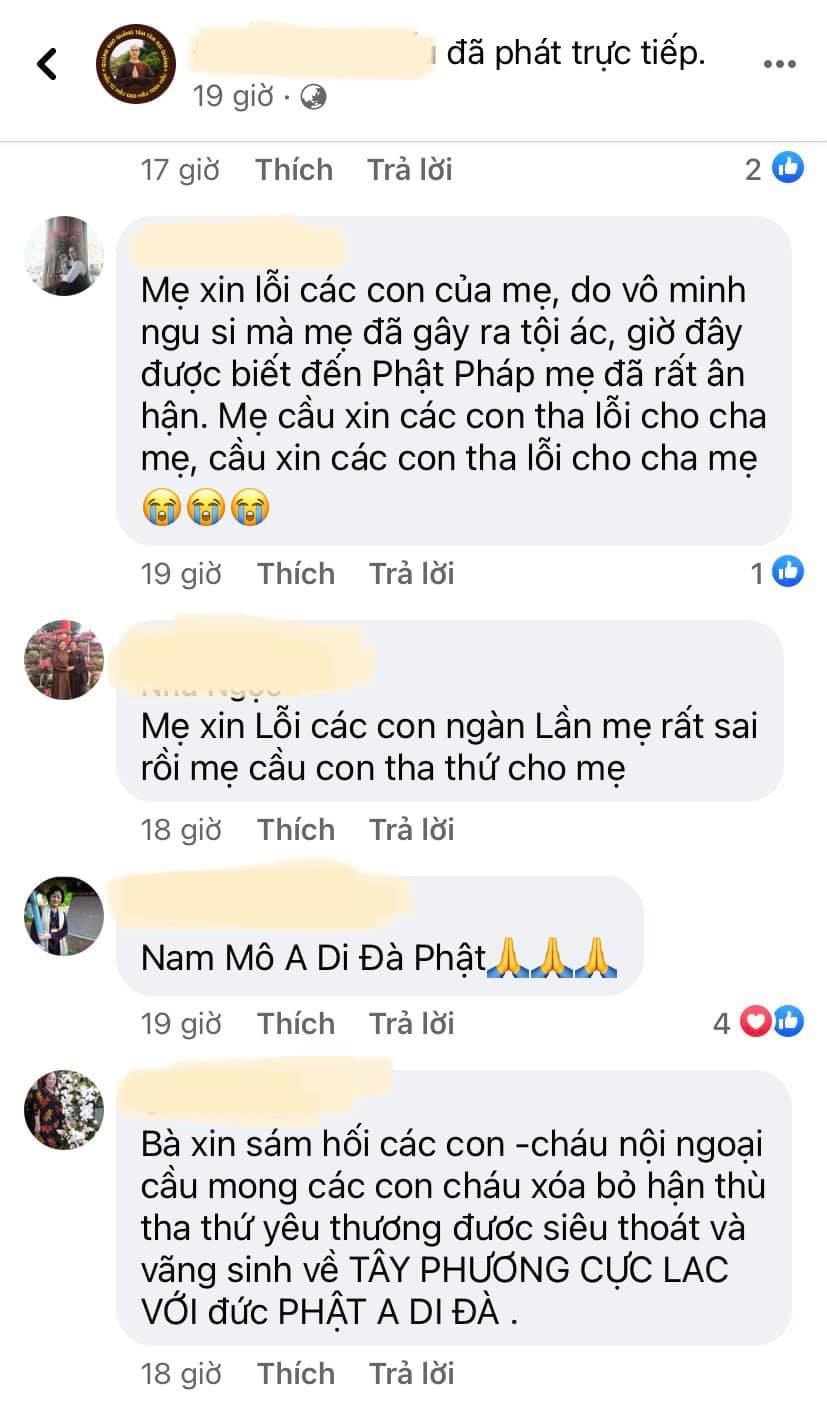This screenshot has width=827, height=1401.
Task: Tap Trả lời under the "ngàn Lần" comment
Action: coord(411,829)
